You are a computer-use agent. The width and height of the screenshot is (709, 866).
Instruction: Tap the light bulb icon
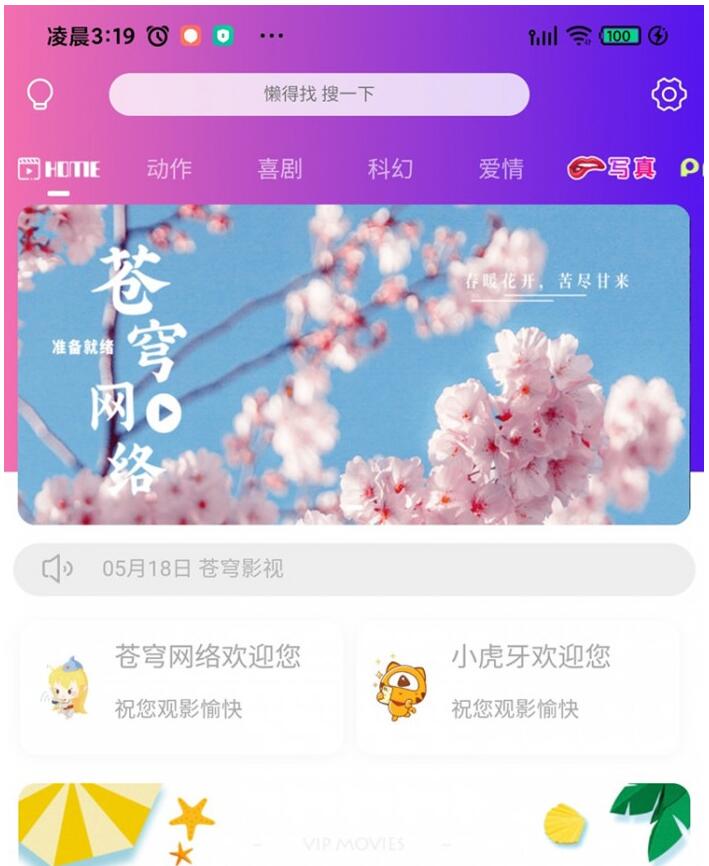40,95
